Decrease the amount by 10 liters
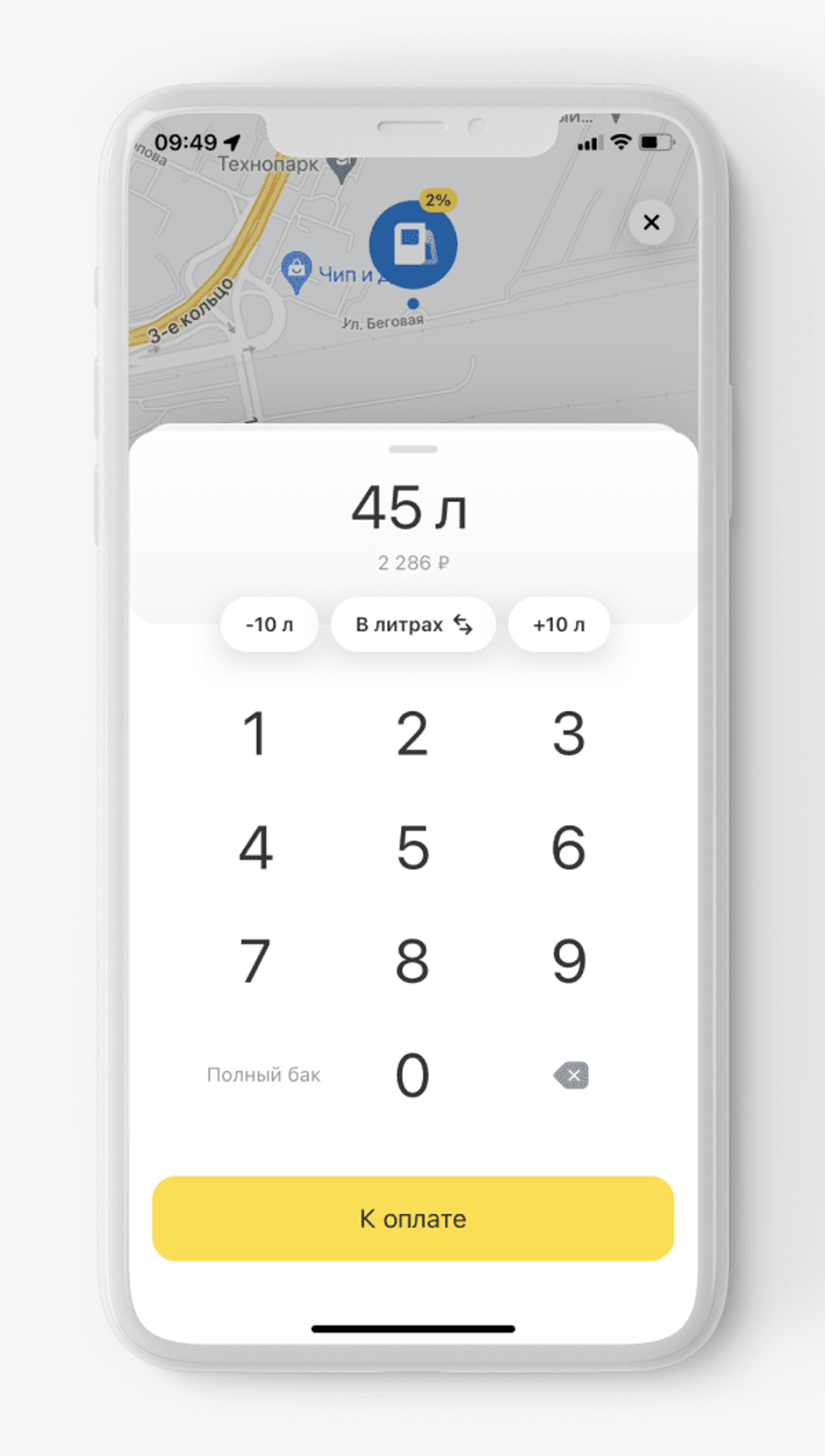825x1456 pixels. [x=269, y=624]
